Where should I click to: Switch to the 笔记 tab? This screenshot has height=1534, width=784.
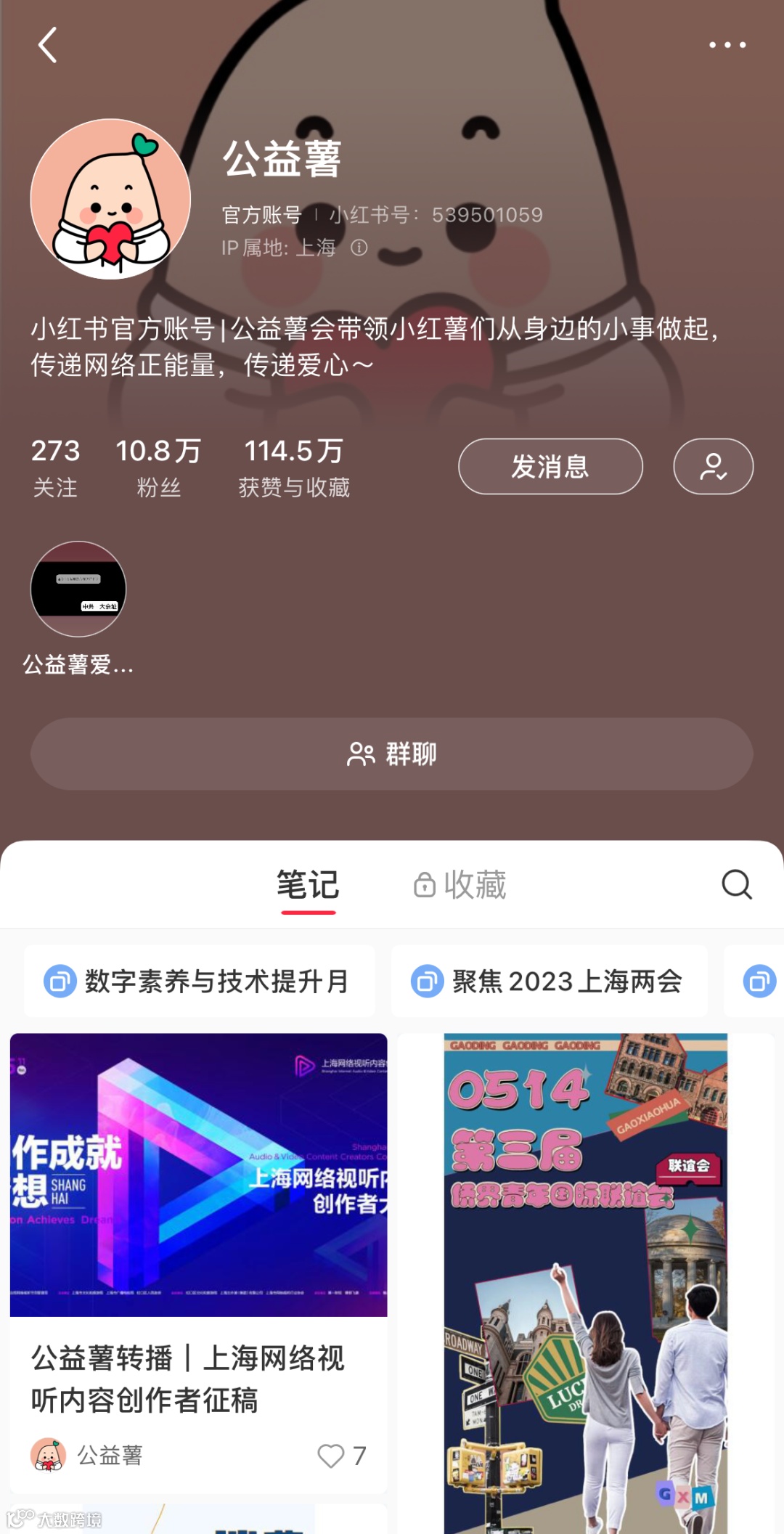click(308, 885)
